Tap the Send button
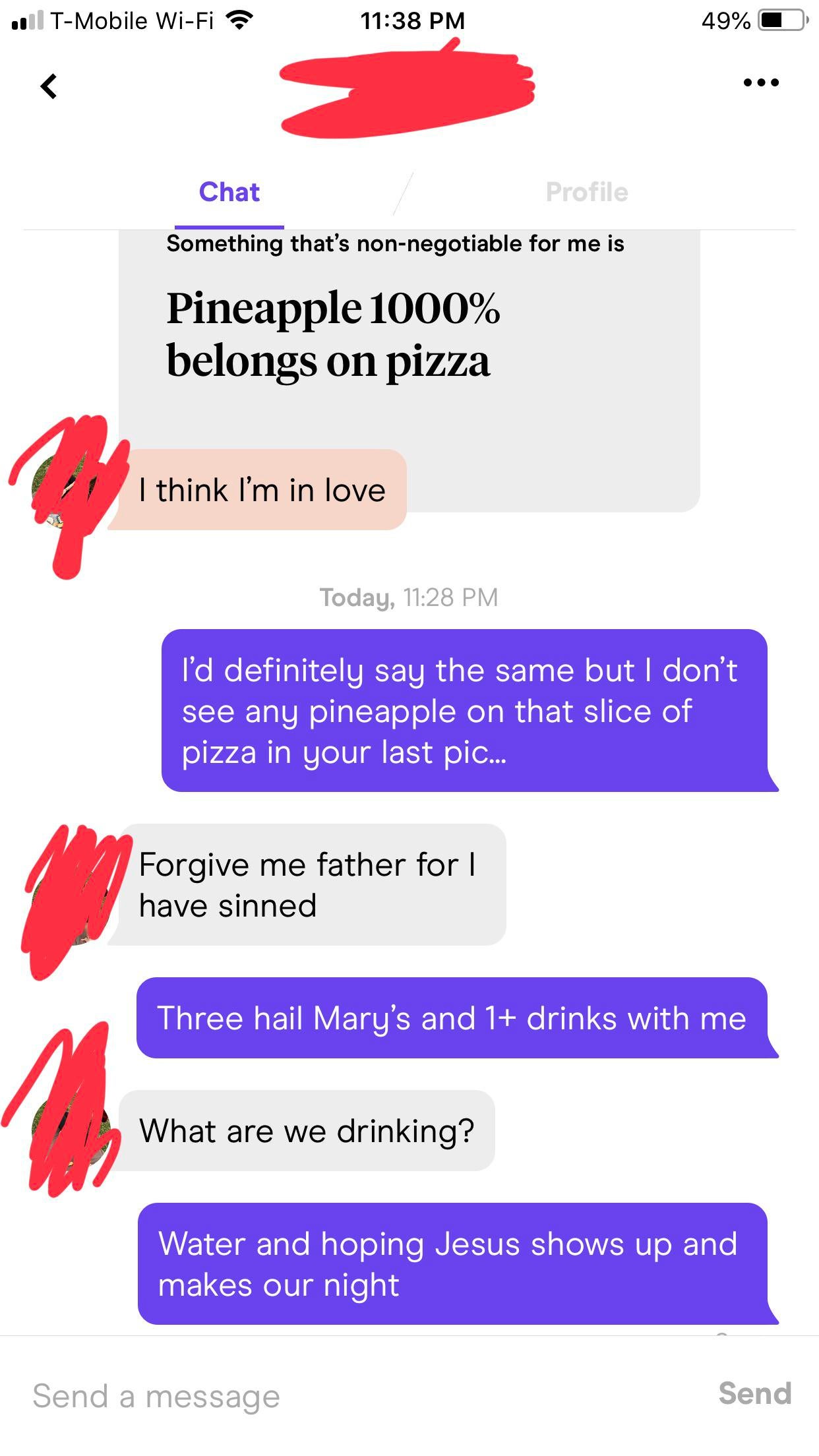Screen dimensions: 819x1456 pos(754,1394)
